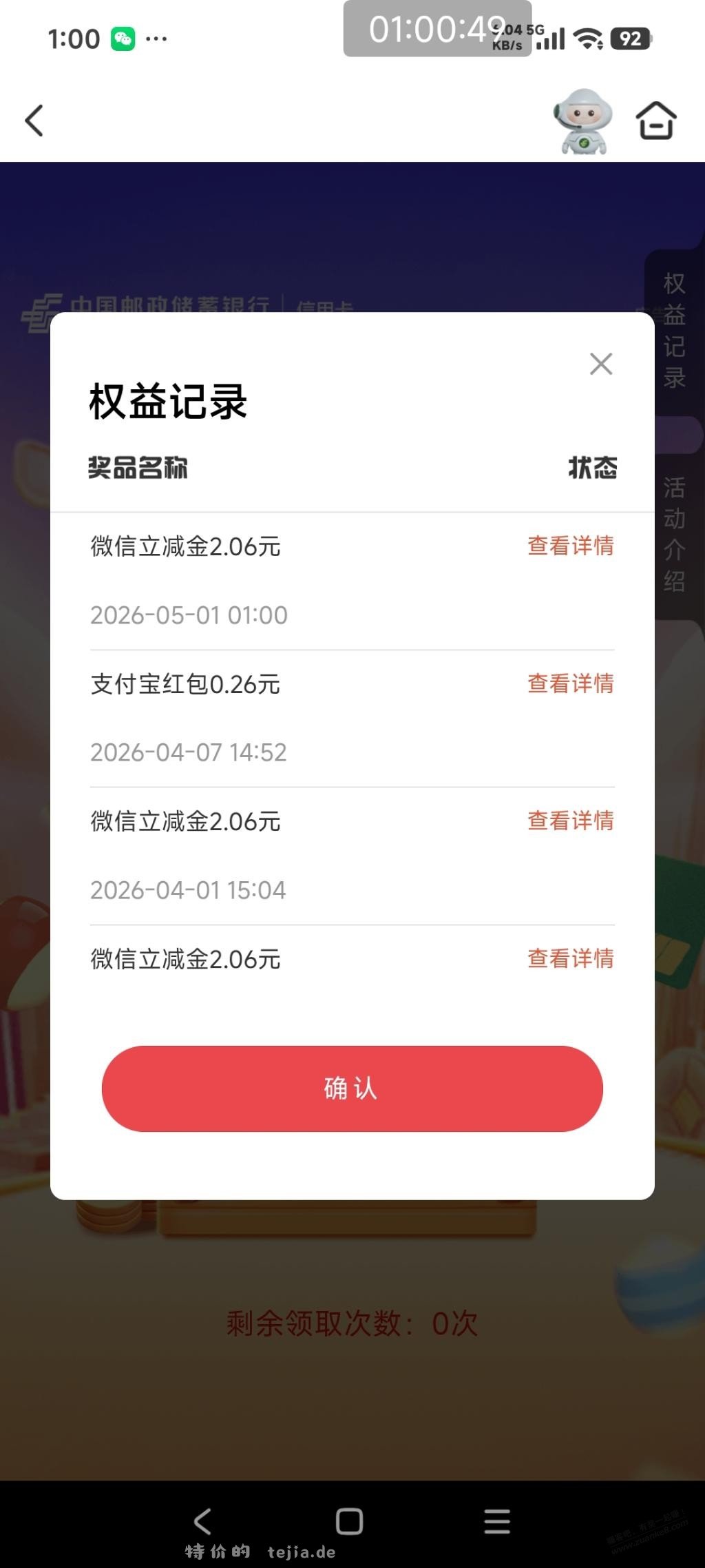Screen dimensions: 705x1568
Task: Tap the three-dot indicator near the clock
Action: coord(157,38)
